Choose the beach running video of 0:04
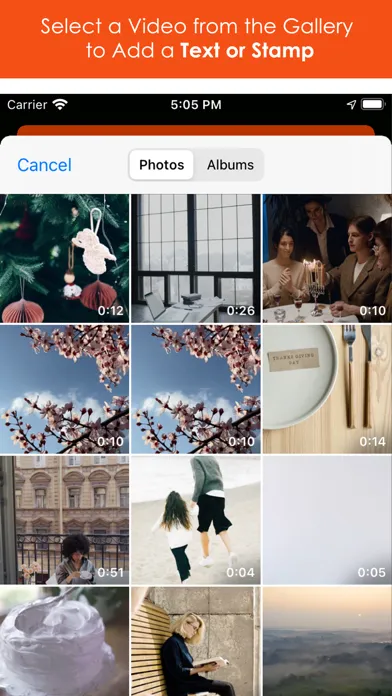 pyautogui.click(x=196, y=520)
